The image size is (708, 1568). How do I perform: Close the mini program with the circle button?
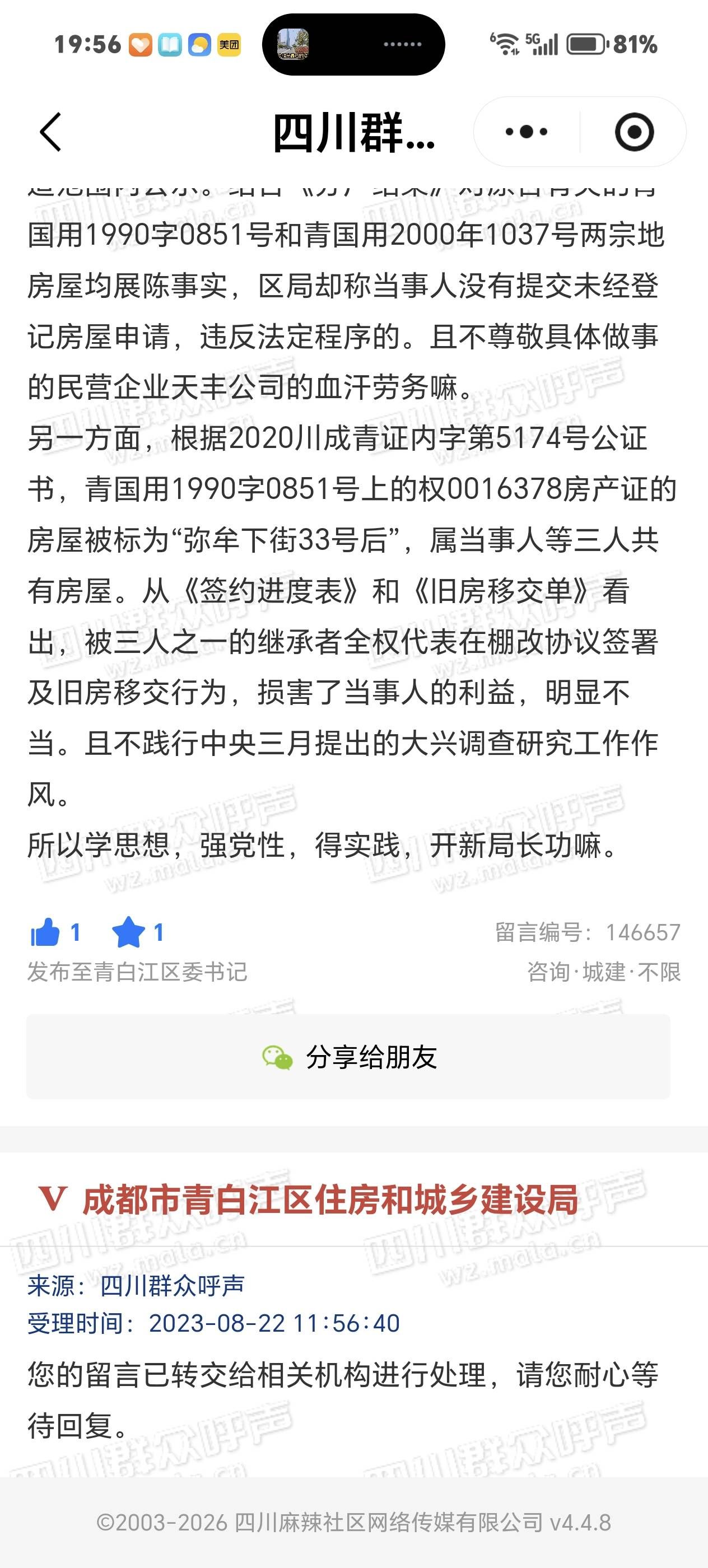[634, 132]
